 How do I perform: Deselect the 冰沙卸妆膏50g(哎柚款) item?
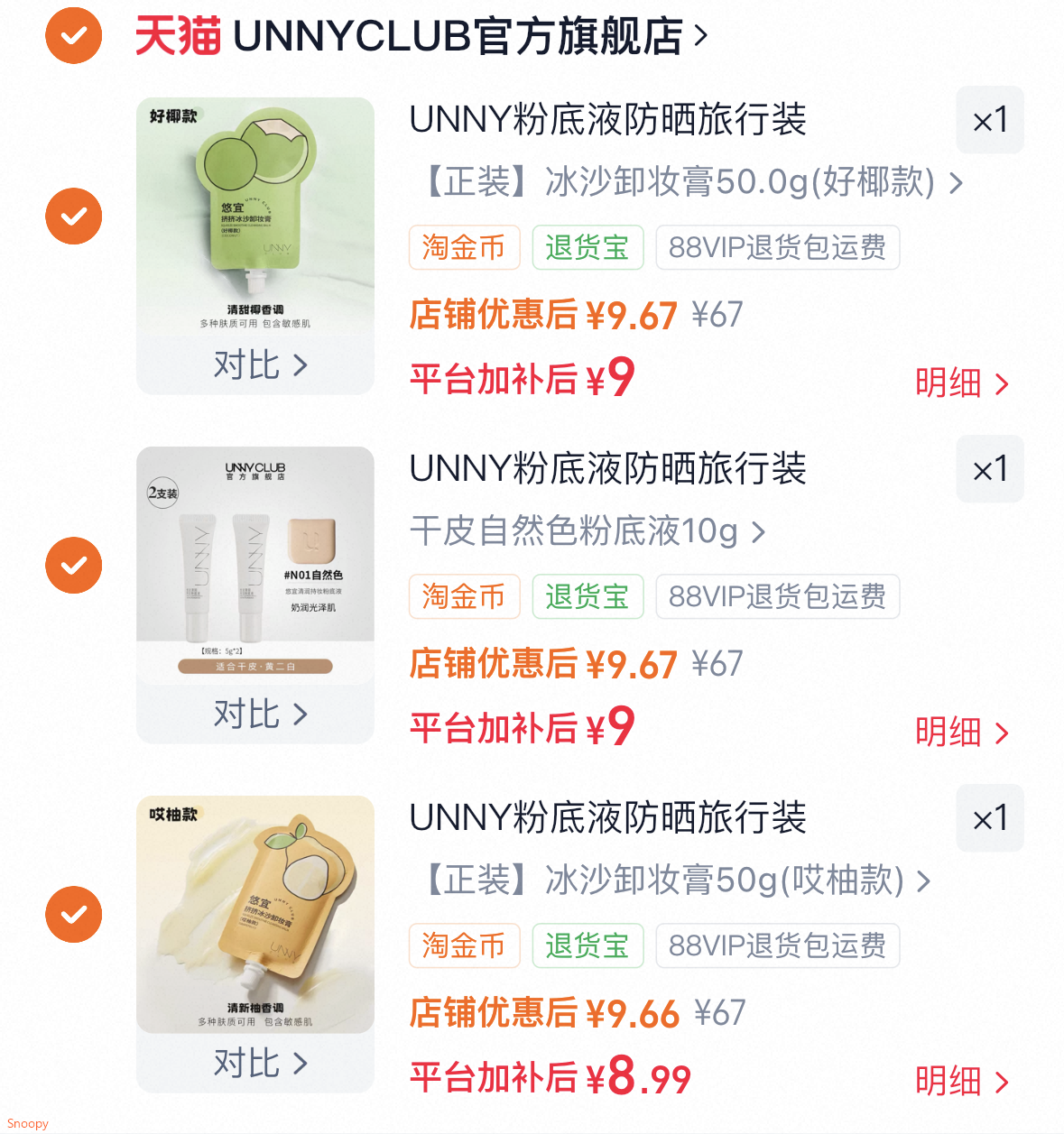[73, 915]
